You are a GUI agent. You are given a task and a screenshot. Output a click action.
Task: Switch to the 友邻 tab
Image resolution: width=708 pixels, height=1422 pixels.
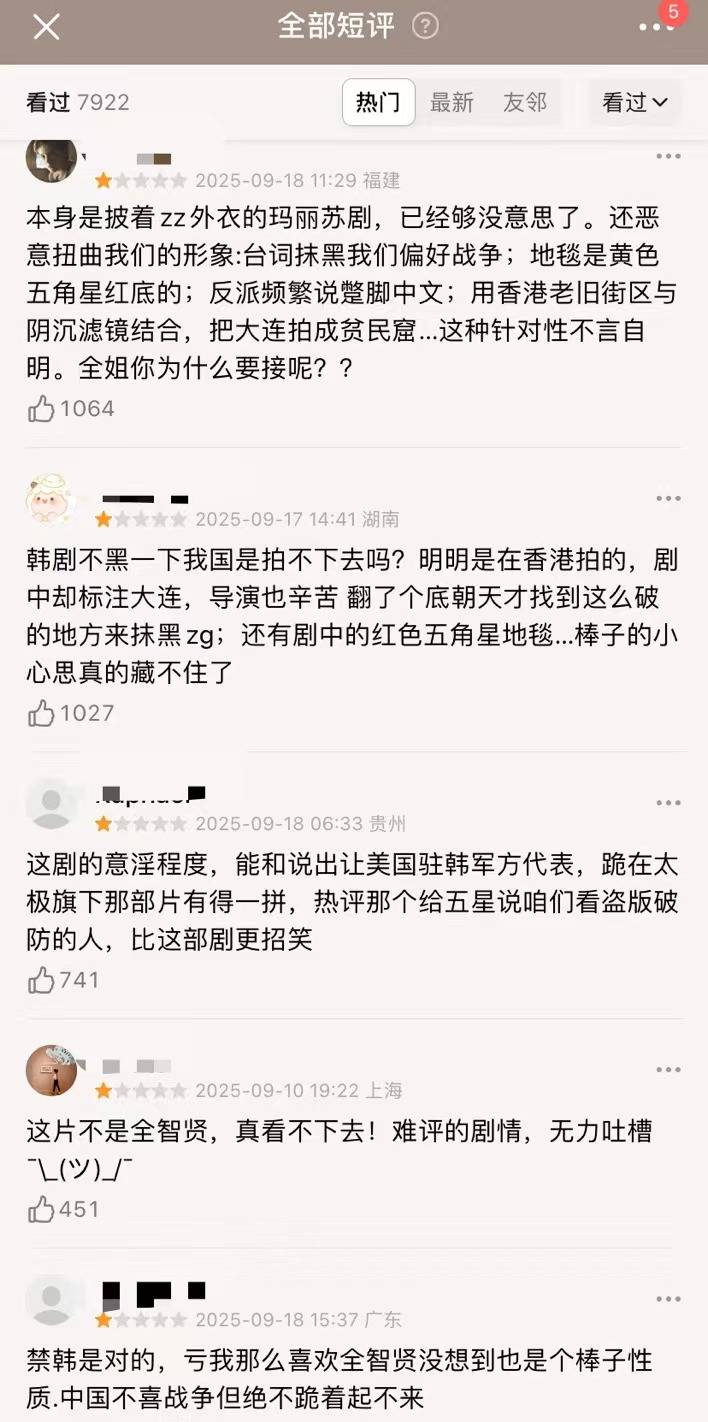click(525, 102)
